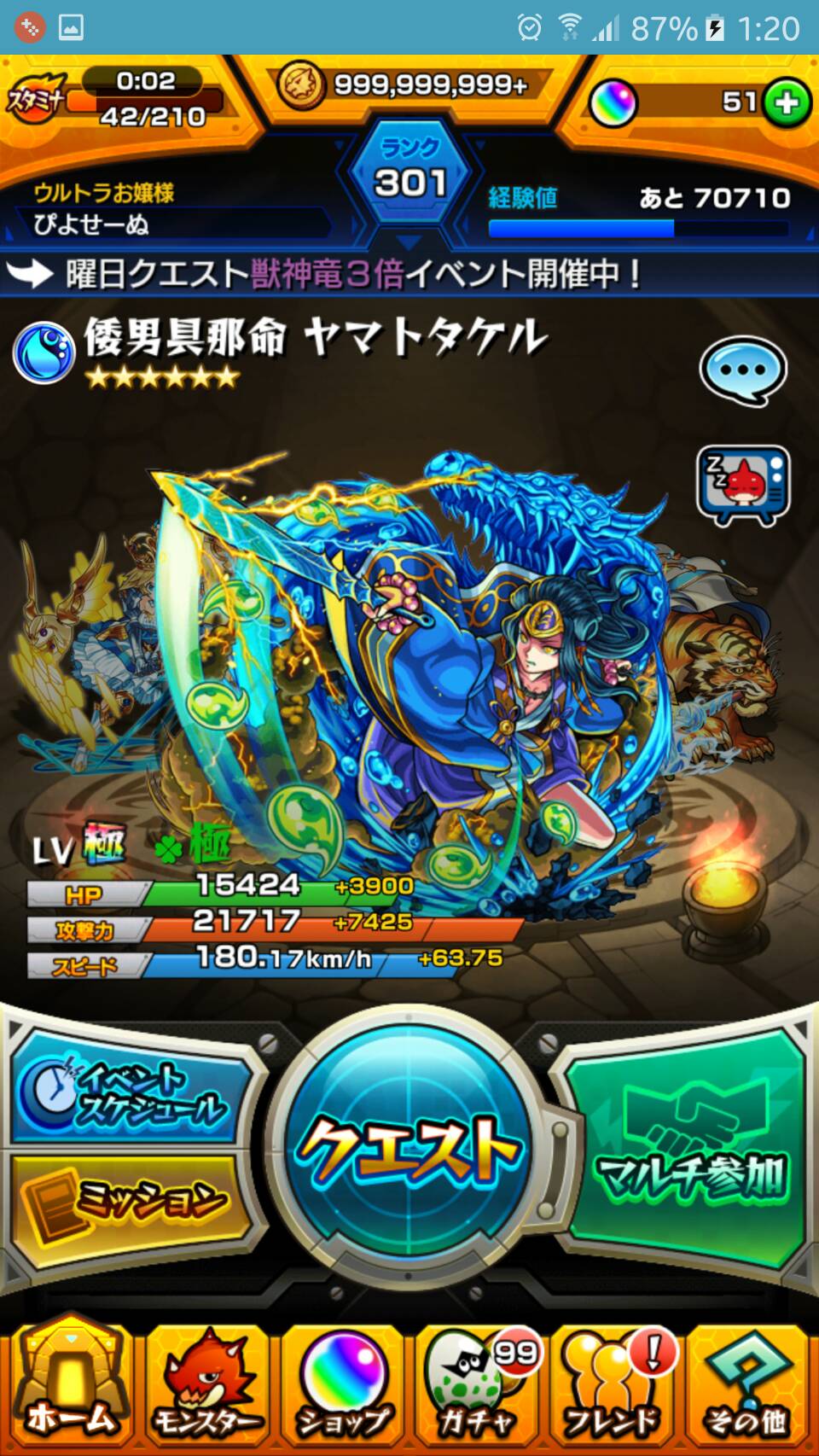Open the TV monitor icon with red character
The image size is (819, 1456).
743,483
